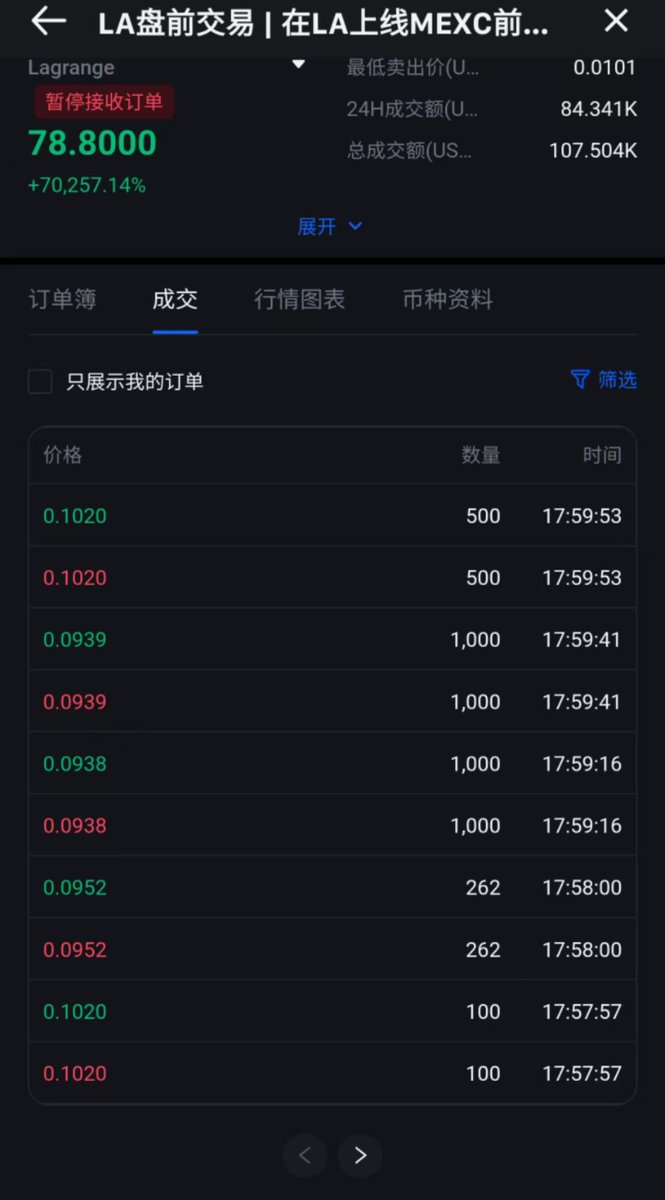Go back with the top-left arrow
The height and width of the screenshot is (1200, 665).
tap(48, 21)
